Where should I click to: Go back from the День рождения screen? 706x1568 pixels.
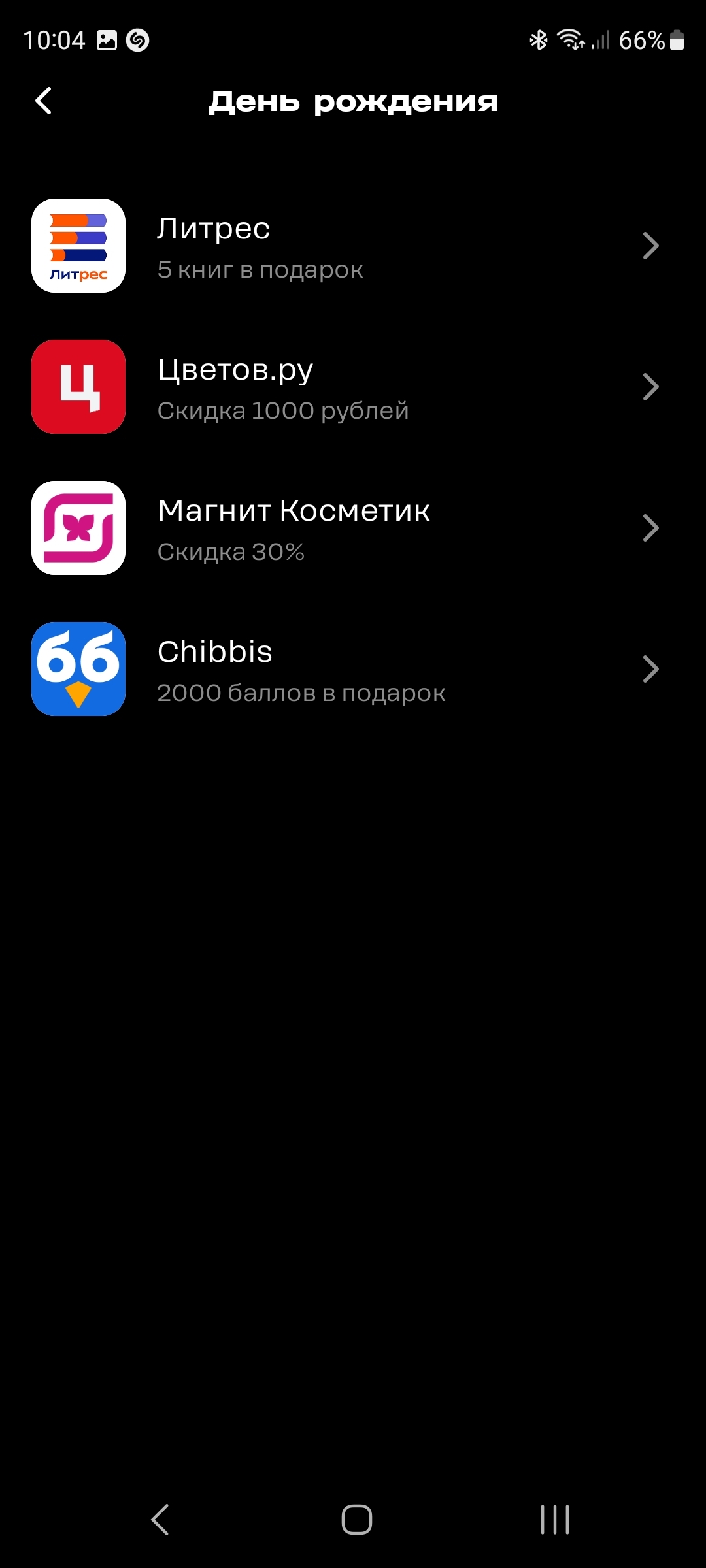click(x=43, y=101)
